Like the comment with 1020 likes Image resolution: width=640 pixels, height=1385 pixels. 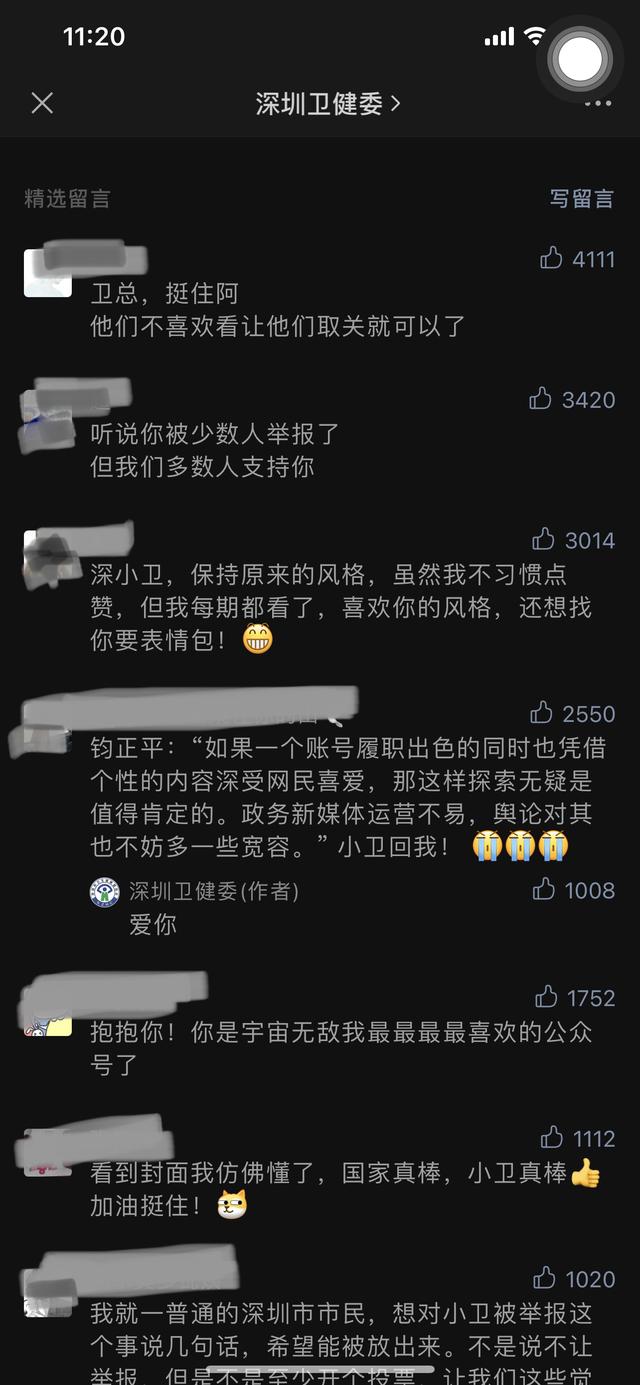tap(544, 1278)
